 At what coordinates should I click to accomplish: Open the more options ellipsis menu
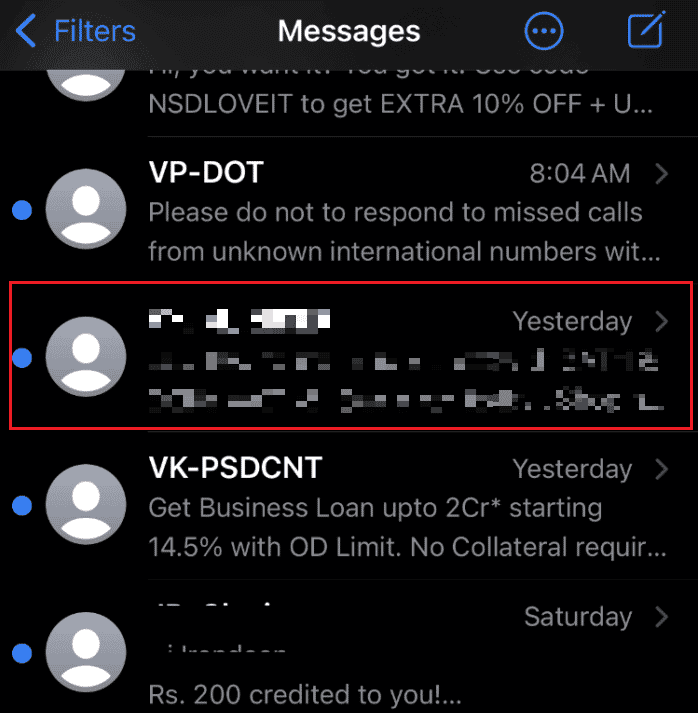click(x=544, y=31)
